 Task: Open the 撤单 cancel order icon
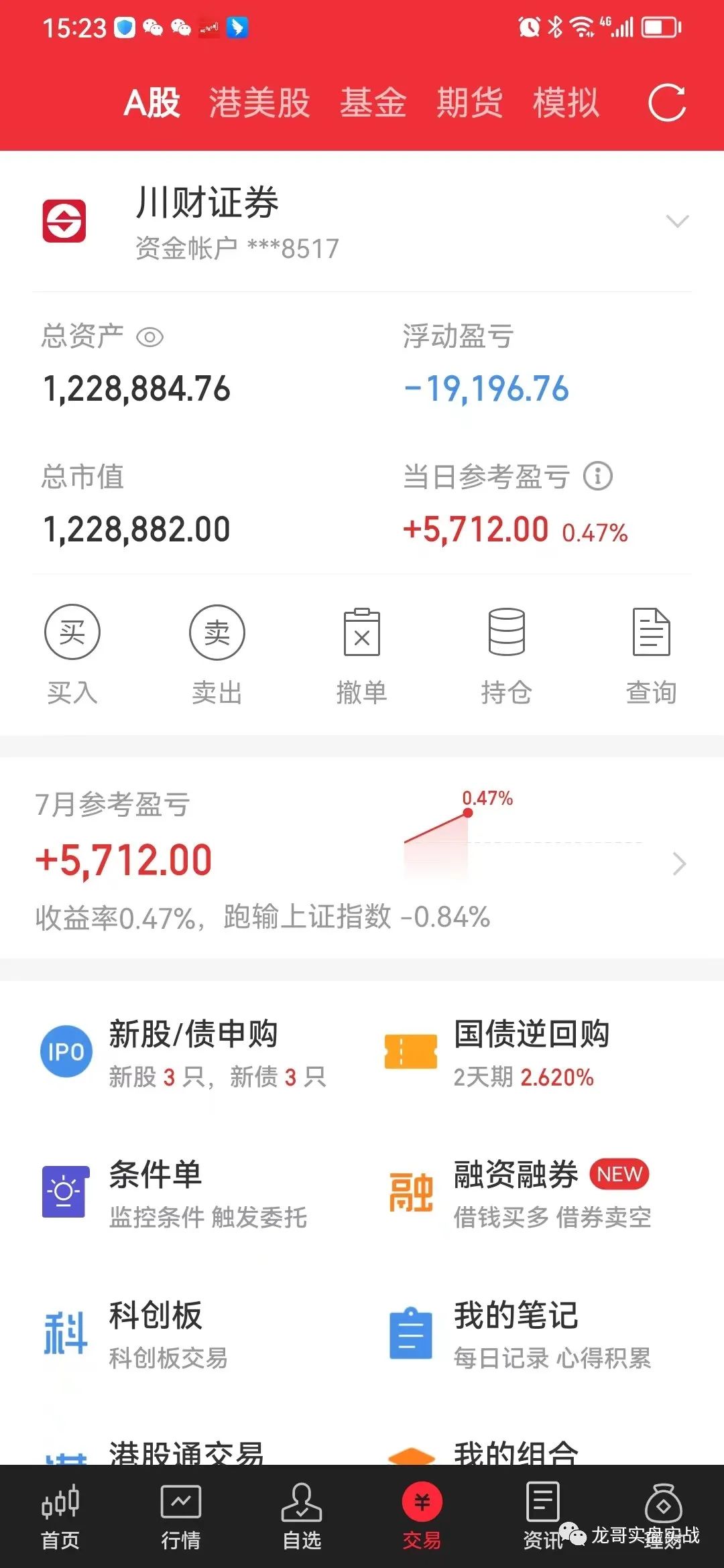[362, 632]
